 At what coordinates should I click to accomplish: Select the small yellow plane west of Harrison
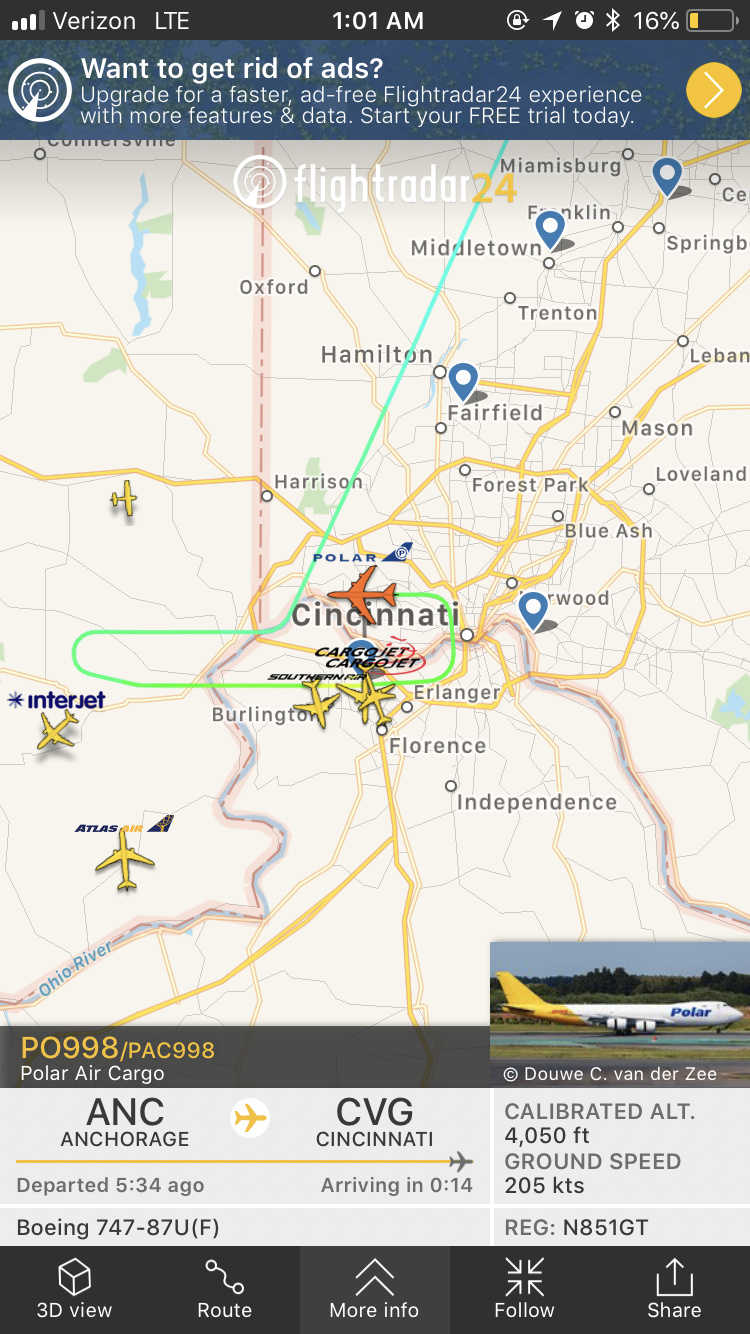125,497
